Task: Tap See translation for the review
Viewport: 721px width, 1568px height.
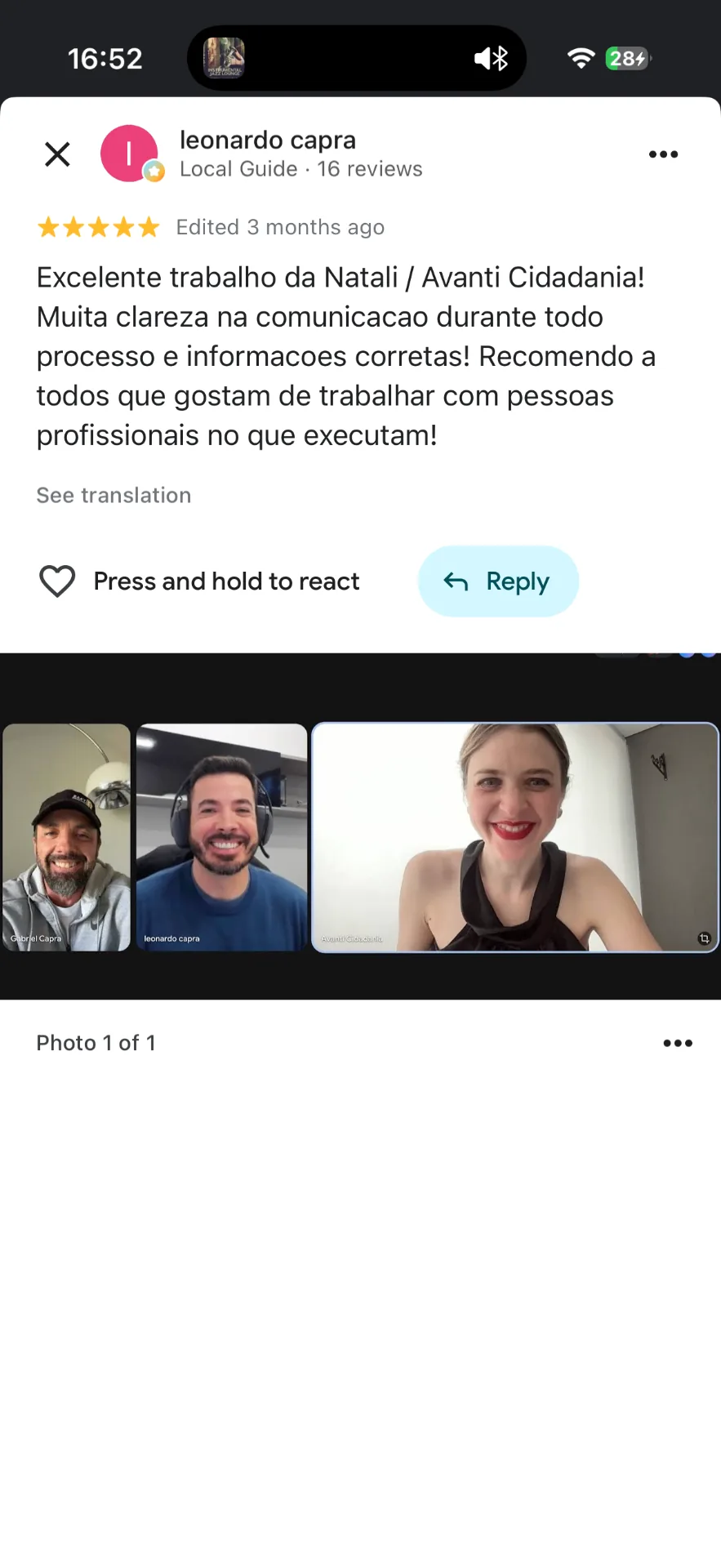Action: 113,495
